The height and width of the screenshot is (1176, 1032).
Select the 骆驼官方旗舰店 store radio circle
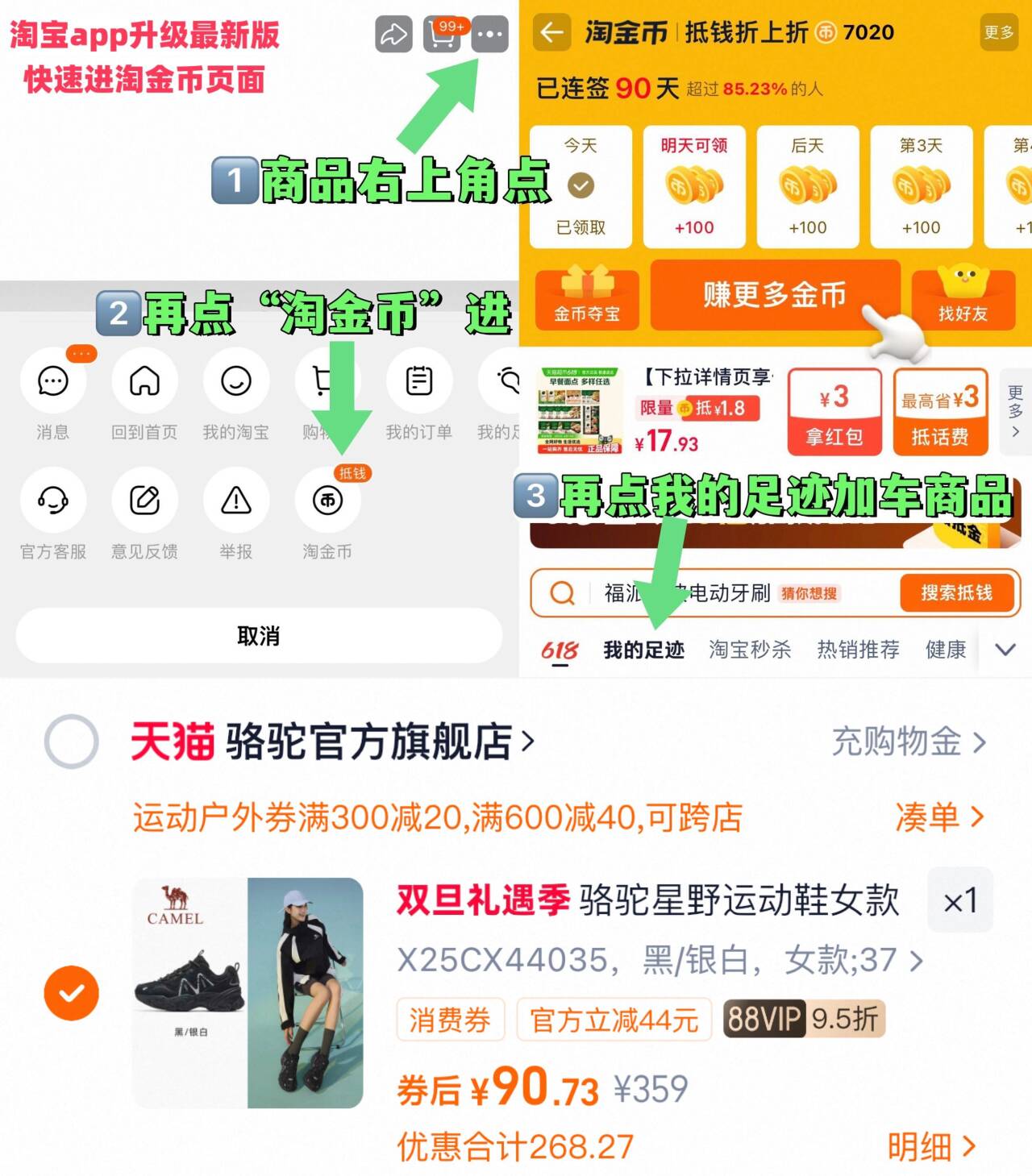(x=71, y=743)
